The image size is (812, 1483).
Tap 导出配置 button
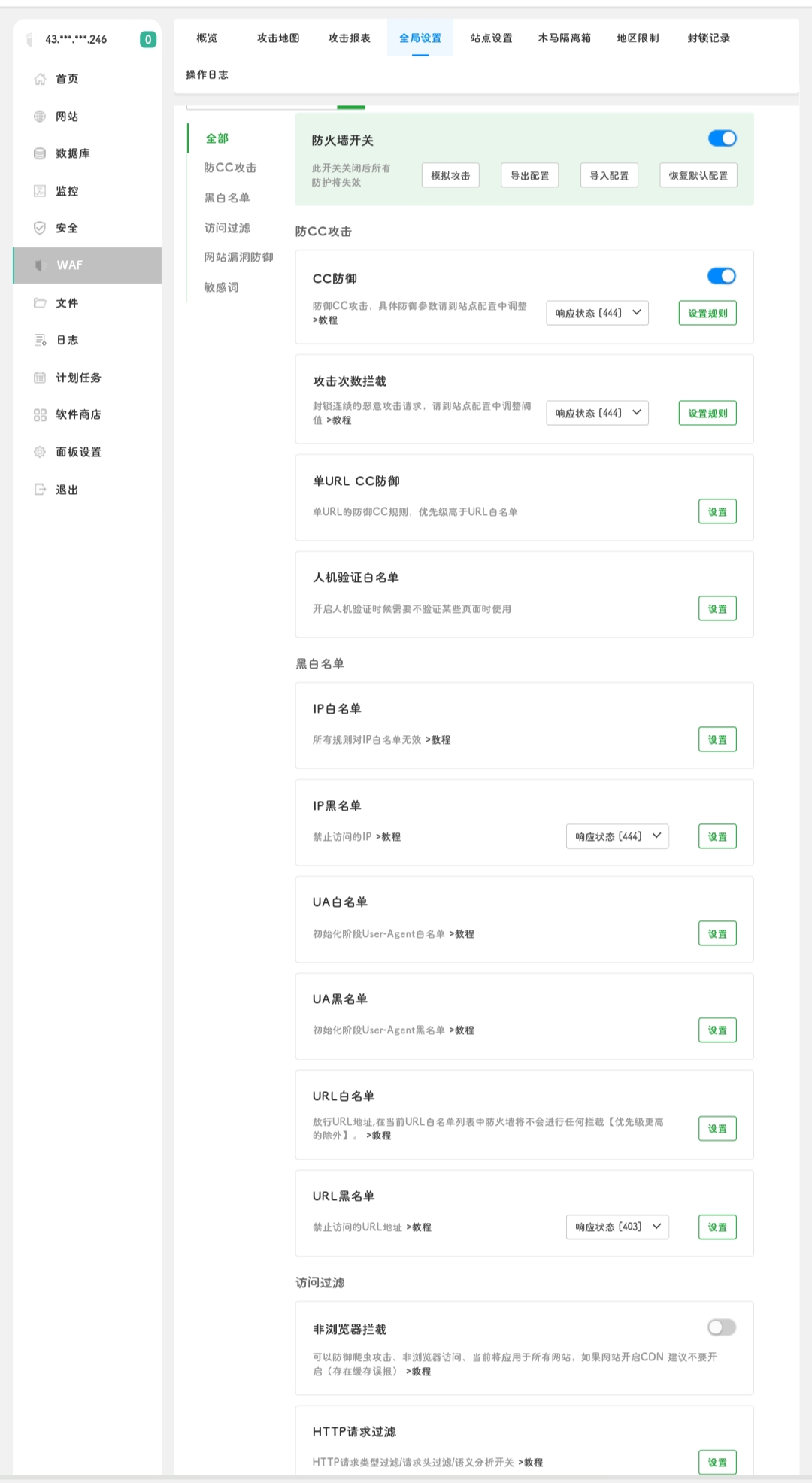529,176
